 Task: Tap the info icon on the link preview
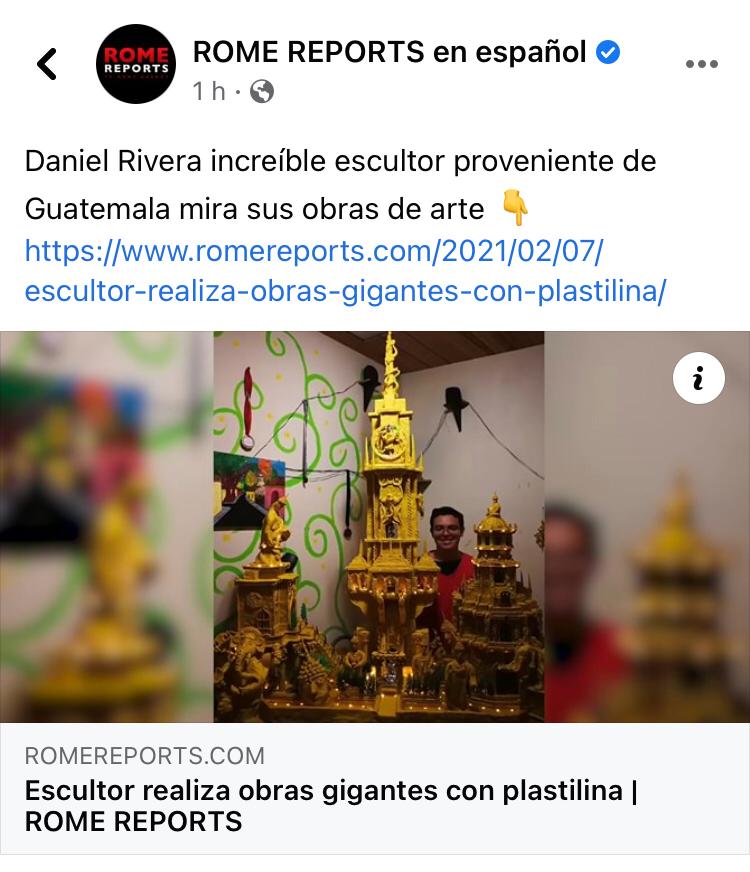[698, 378]
